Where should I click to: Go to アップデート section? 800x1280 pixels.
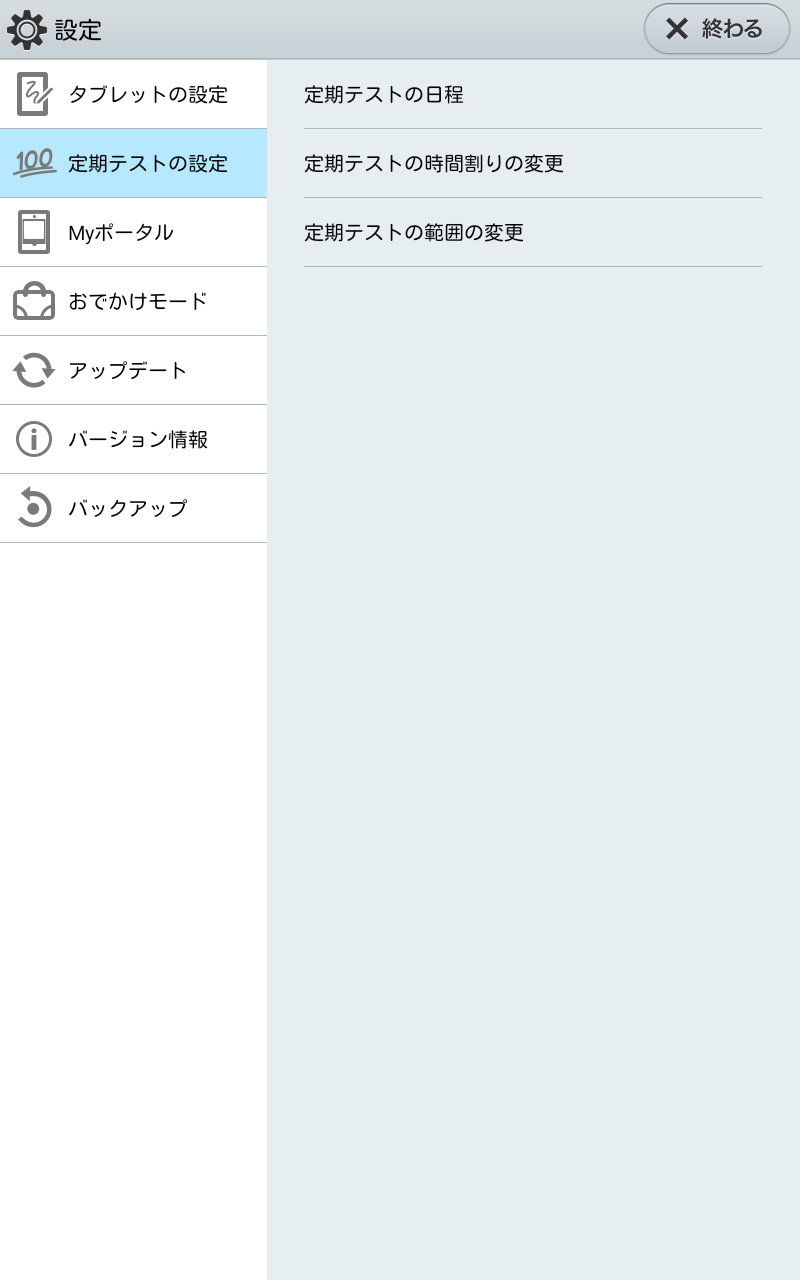133,370
